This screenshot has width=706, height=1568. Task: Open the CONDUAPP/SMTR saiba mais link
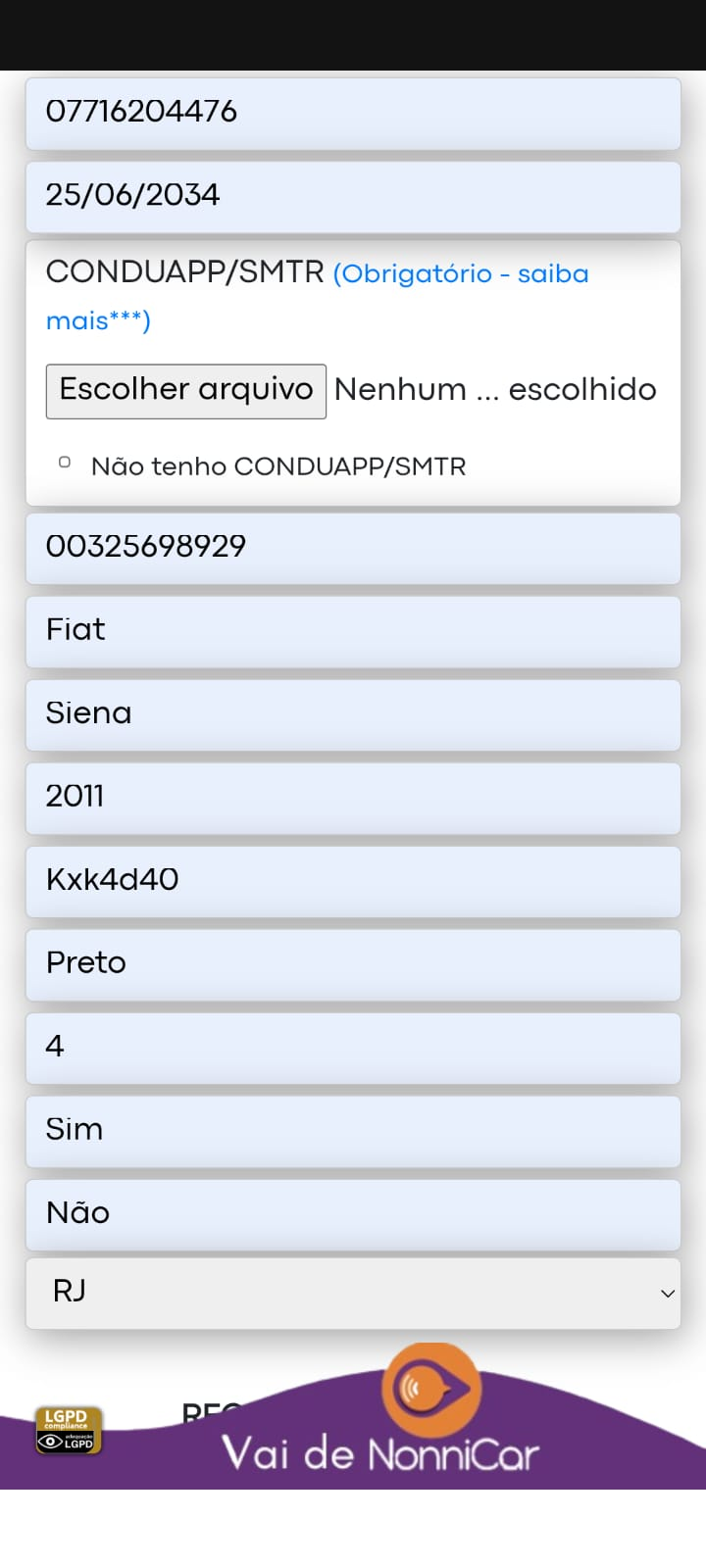461,274
